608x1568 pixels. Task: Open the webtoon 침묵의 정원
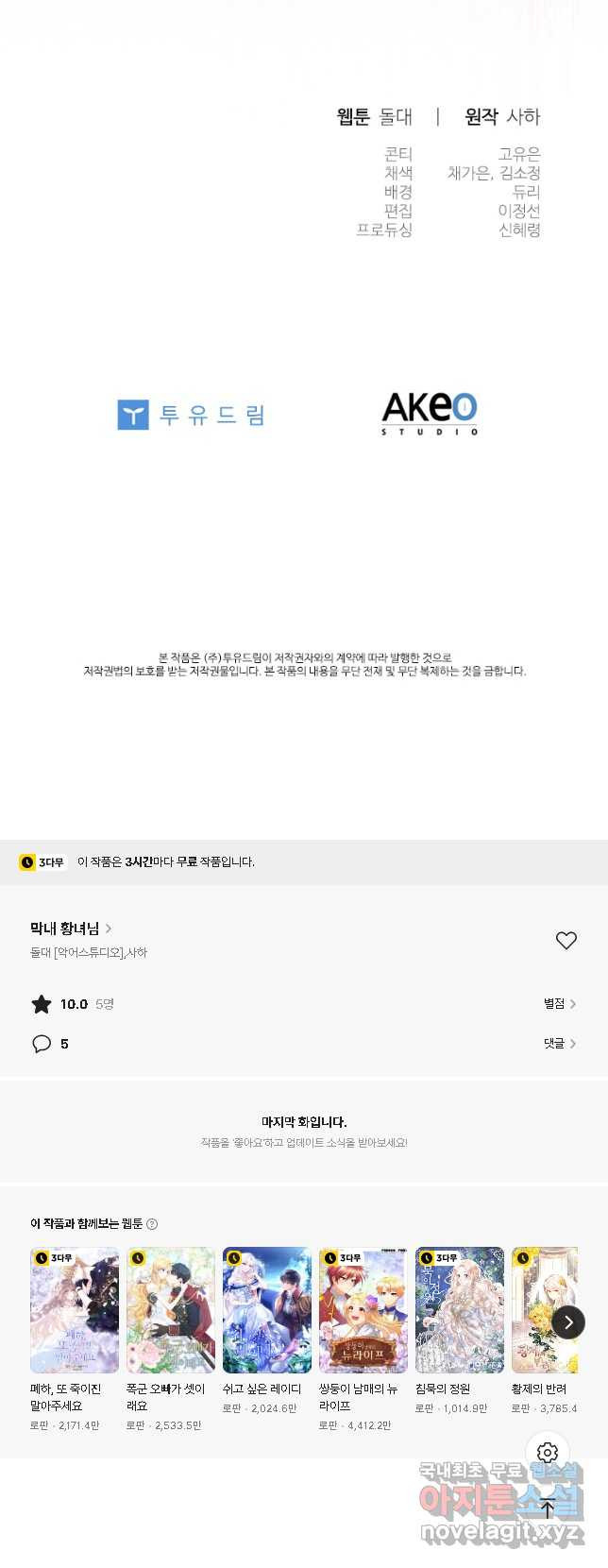[x=460, y=1310]
